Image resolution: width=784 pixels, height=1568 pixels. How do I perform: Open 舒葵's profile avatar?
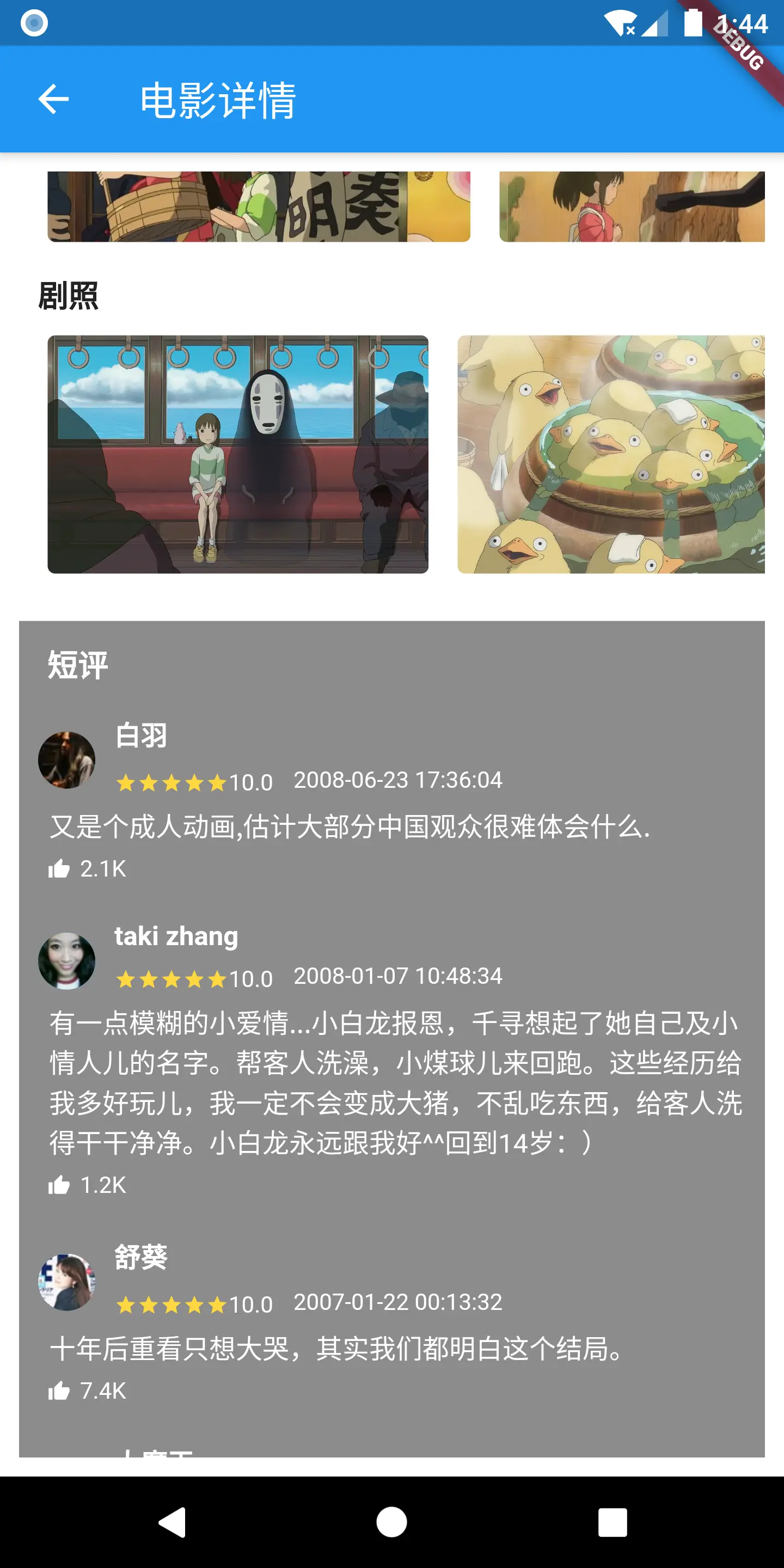pyautogui.click(x=67, y=1282)
